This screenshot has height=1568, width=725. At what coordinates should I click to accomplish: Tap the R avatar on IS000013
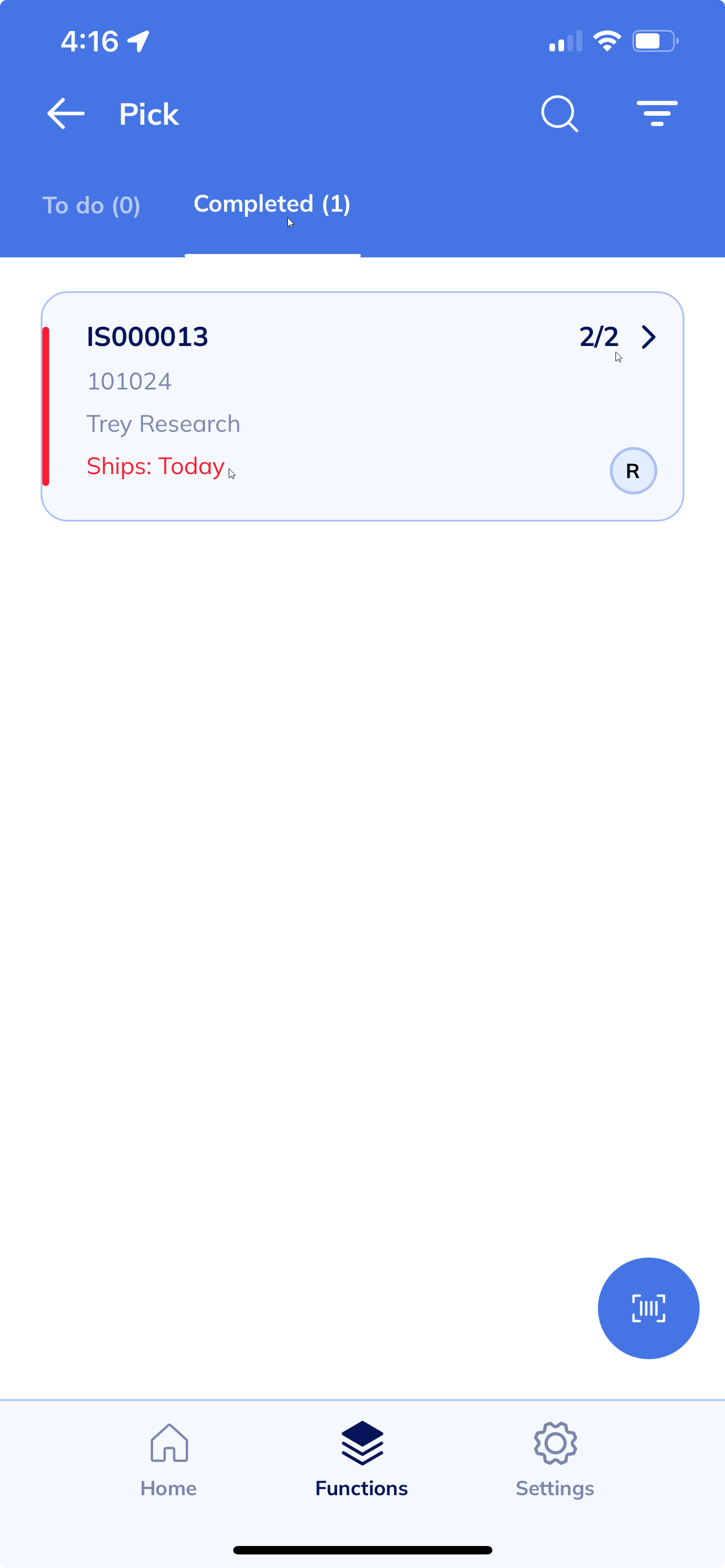[633, 471]
